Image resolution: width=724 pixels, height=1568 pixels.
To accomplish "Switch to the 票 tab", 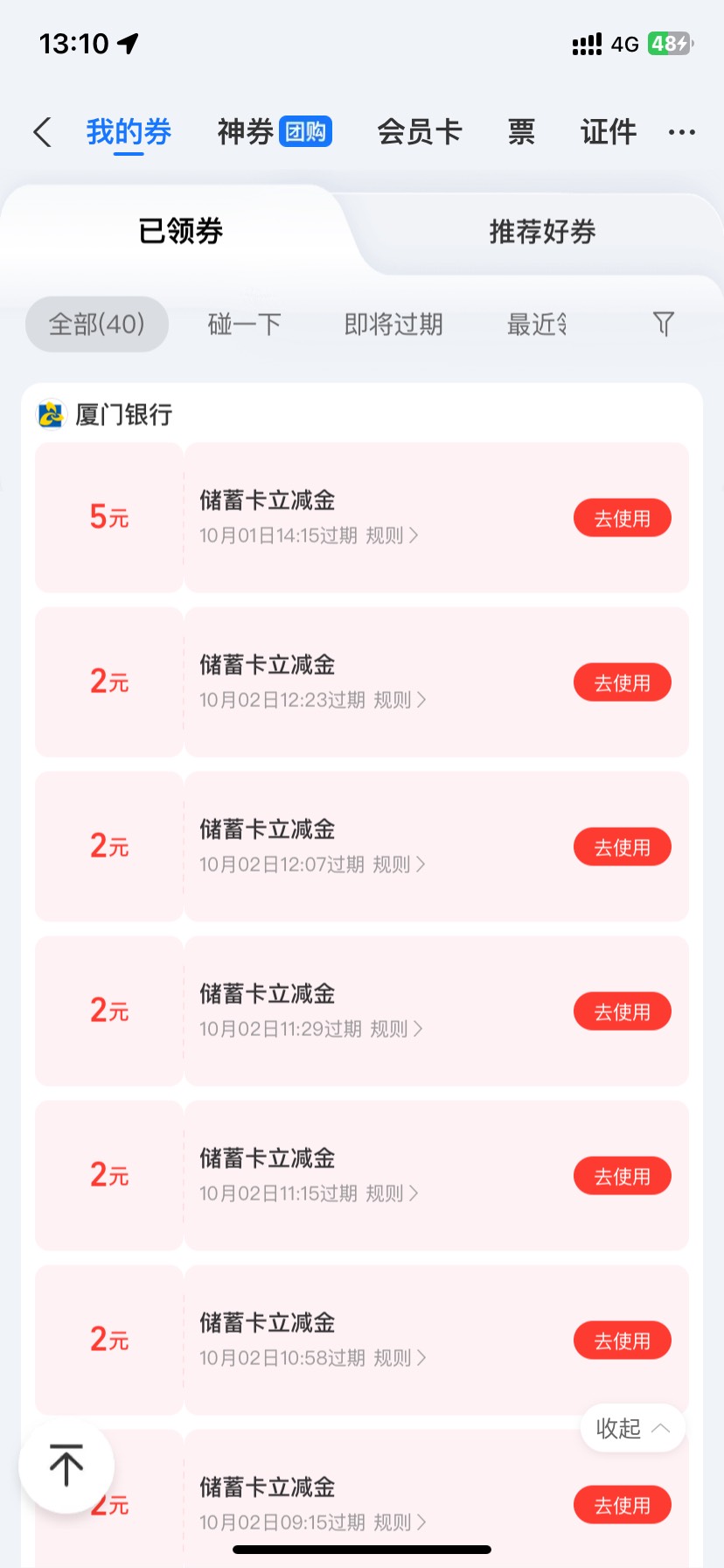I will [x=522, y=132].
